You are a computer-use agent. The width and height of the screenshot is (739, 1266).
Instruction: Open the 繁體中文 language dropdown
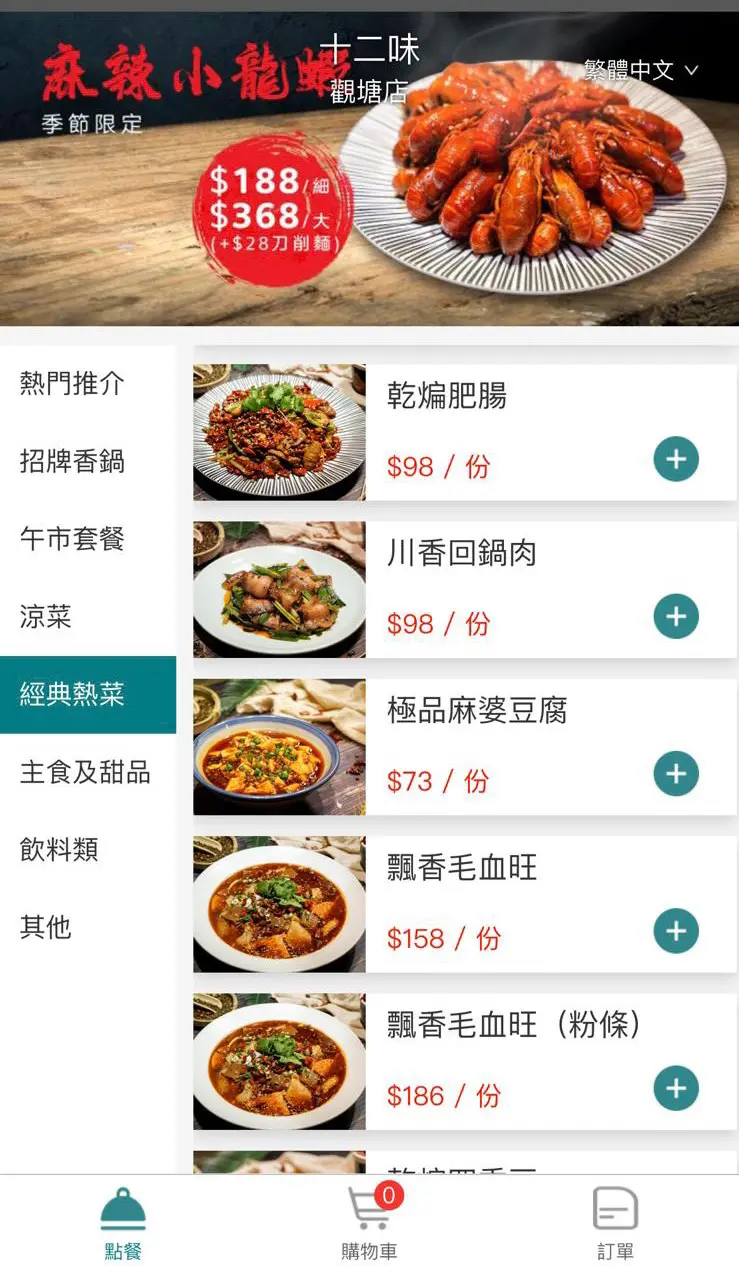(x=640, y=70)
